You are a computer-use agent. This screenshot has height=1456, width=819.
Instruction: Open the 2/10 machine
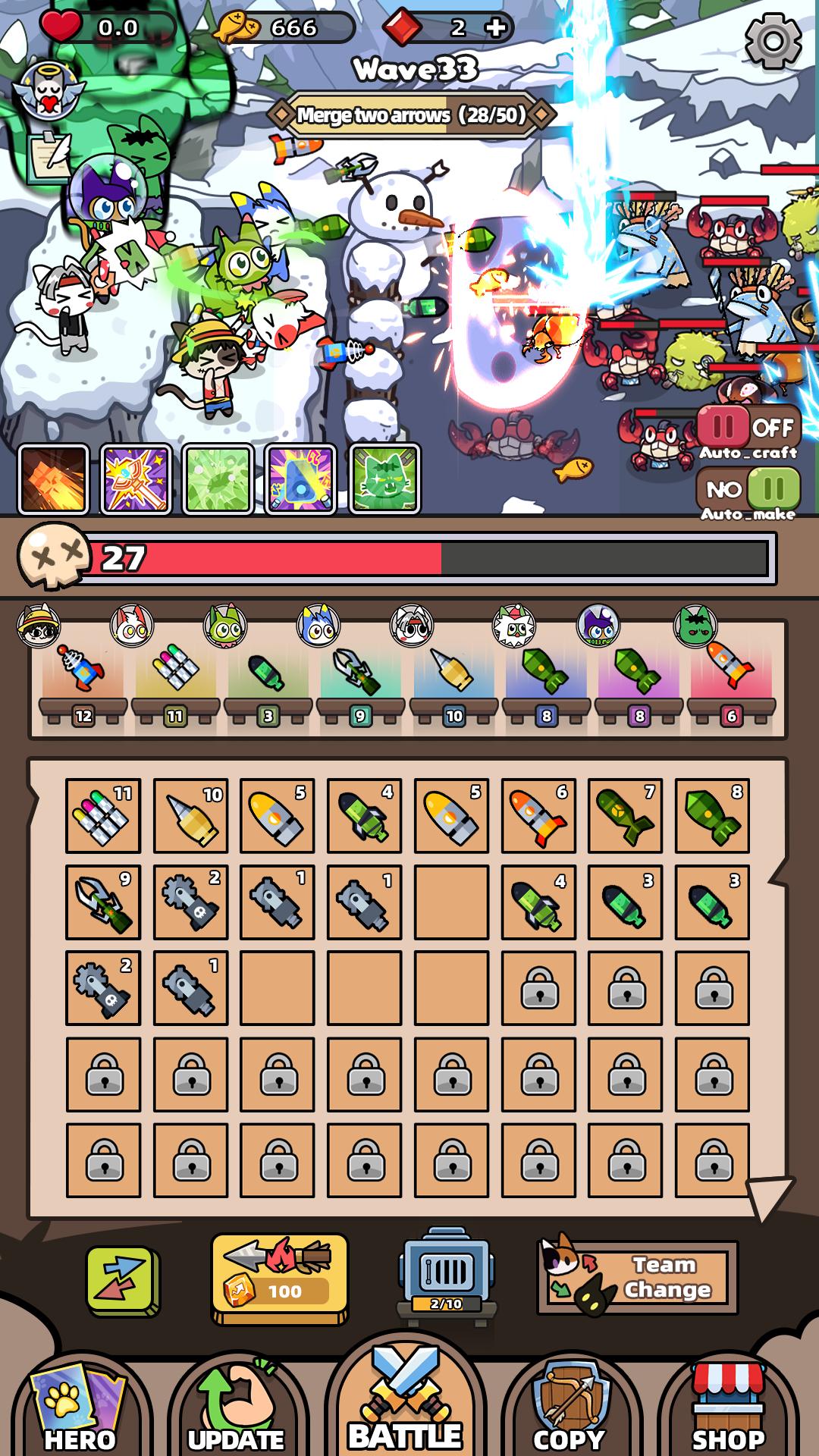click(x=447, y=1272)
